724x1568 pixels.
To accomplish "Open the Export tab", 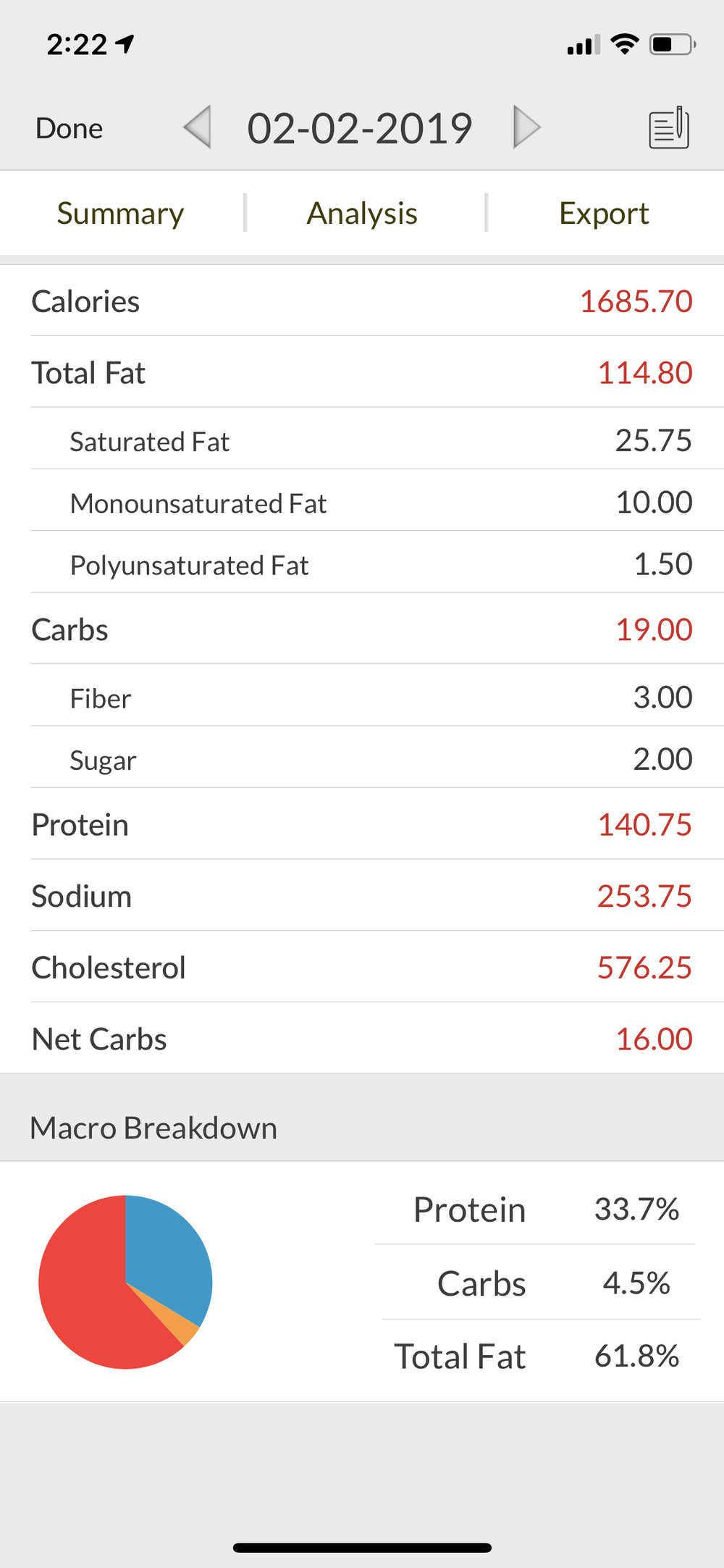I will (604, 214).
